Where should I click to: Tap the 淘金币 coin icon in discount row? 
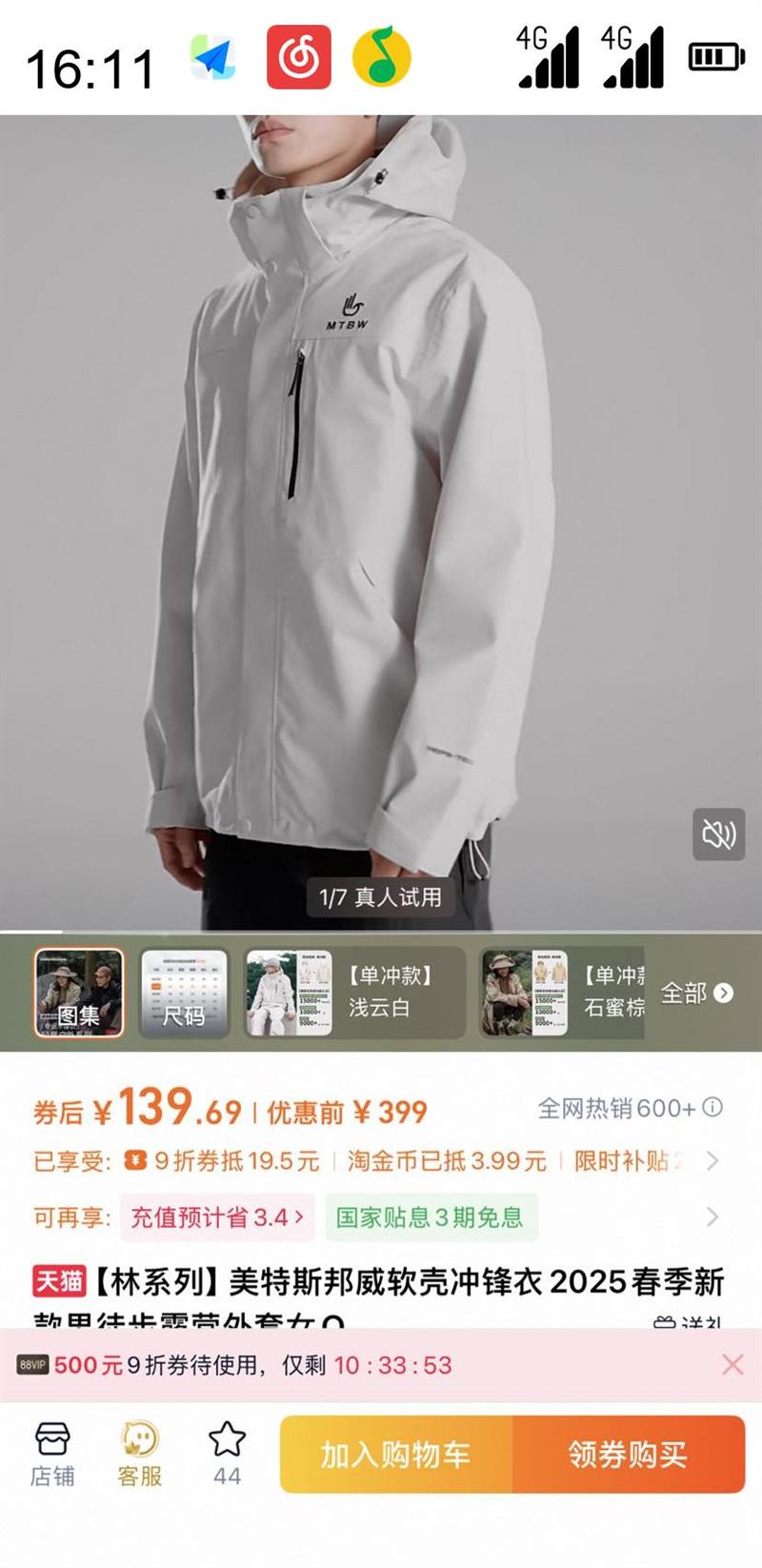(134, 1159)
